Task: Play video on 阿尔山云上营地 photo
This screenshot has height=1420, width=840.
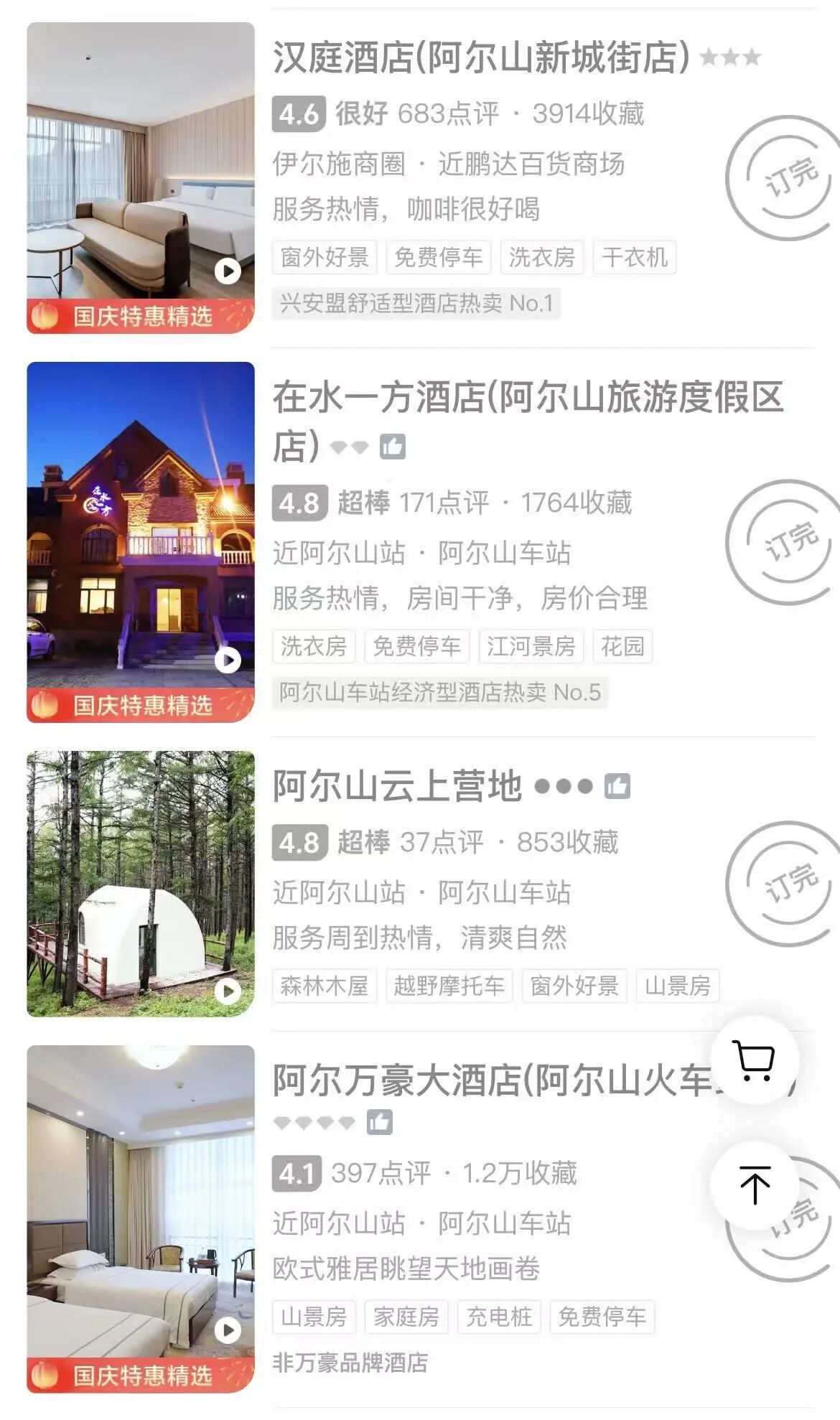Action: coord(228,991)
